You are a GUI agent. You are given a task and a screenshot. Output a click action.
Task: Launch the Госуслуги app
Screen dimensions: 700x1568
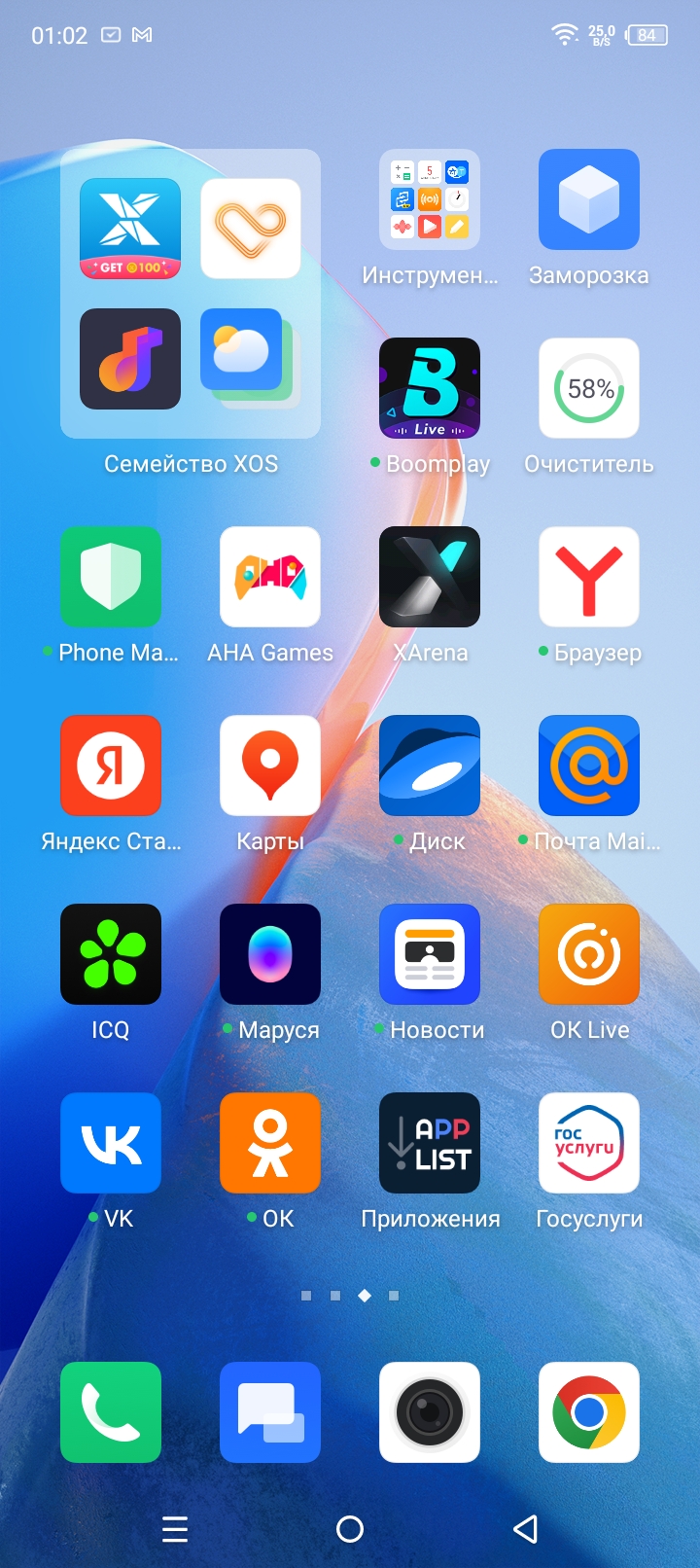(589, 1143)
